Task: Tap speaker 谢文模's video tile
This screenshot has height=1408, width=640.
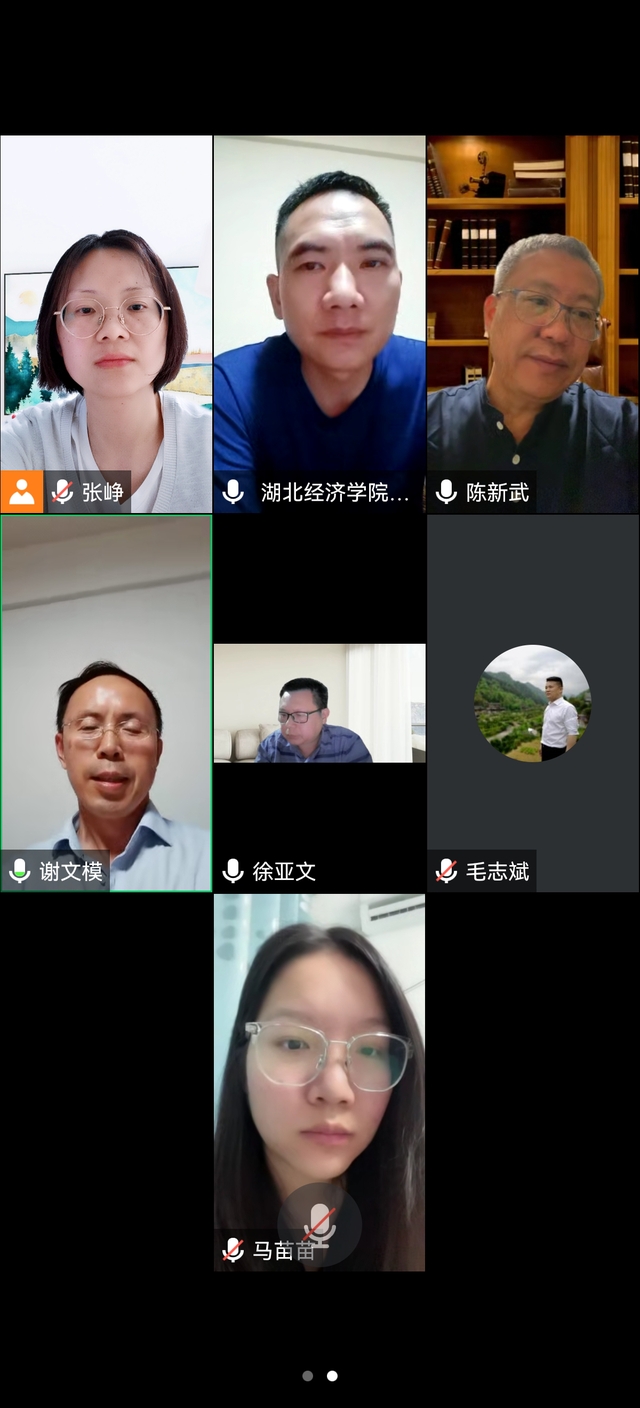Action: point(106,703)
